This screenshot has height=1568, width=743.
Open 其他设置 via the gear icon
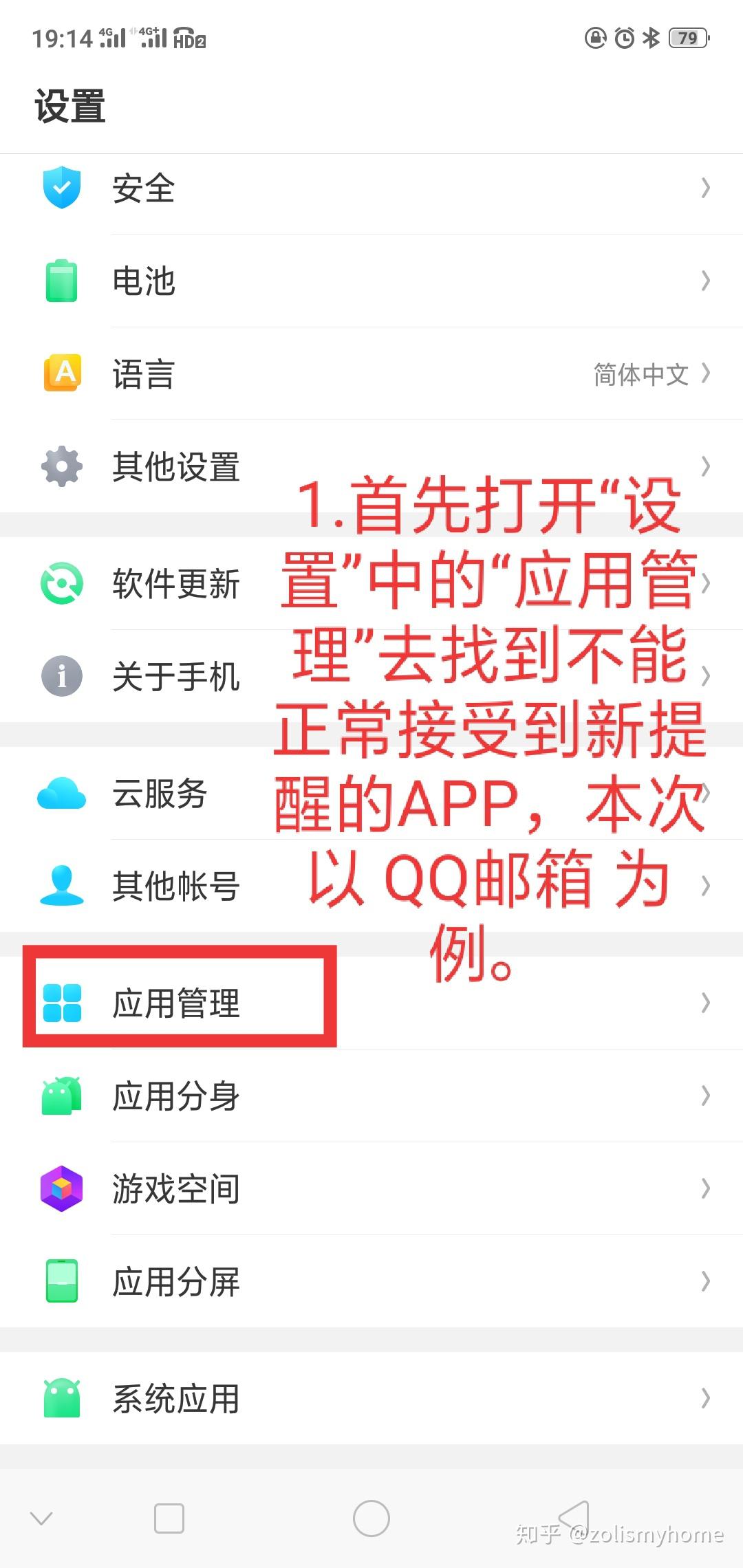click(x=61, y=466)
